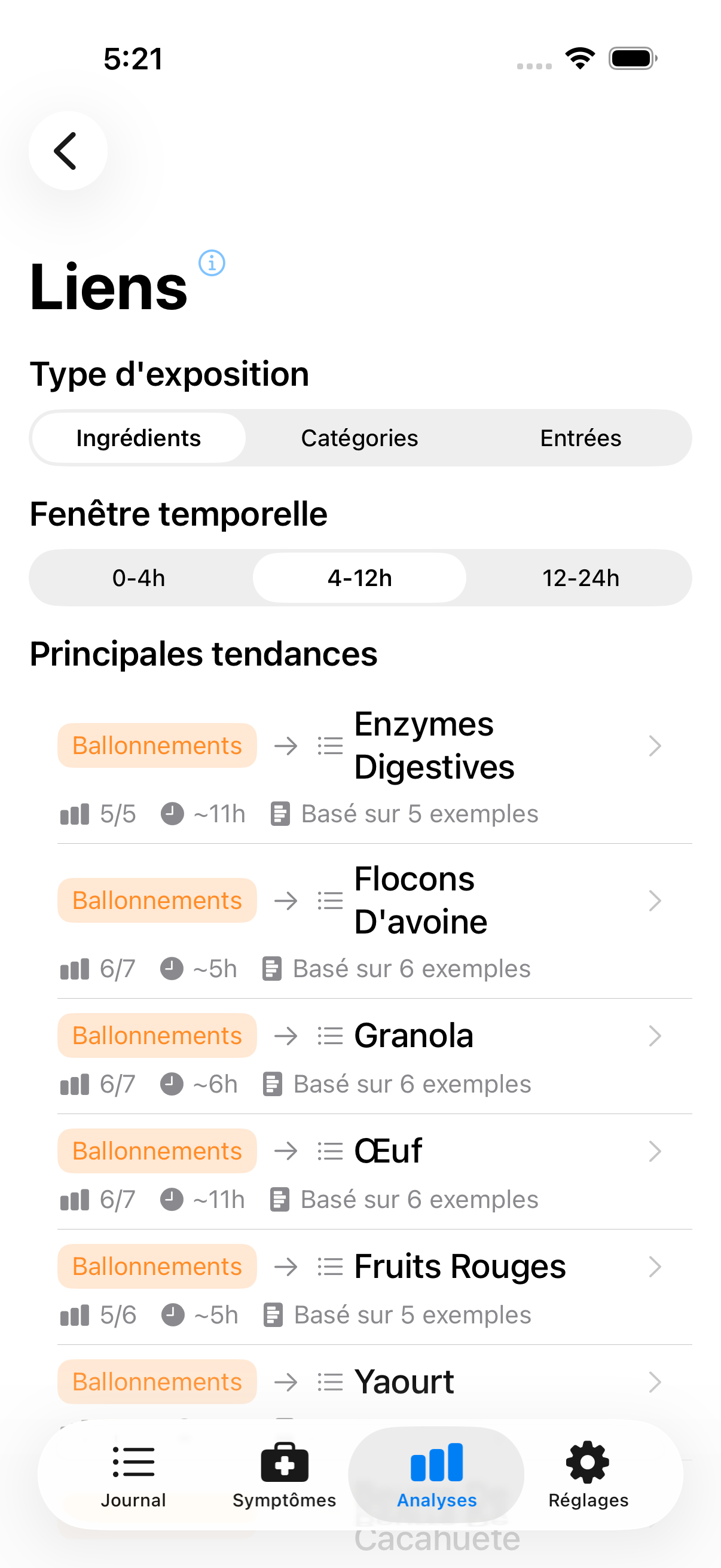Screen dimensions: 721x1568
Task: Tap the clock icon on the Granola row
Action: point(172,1084)
